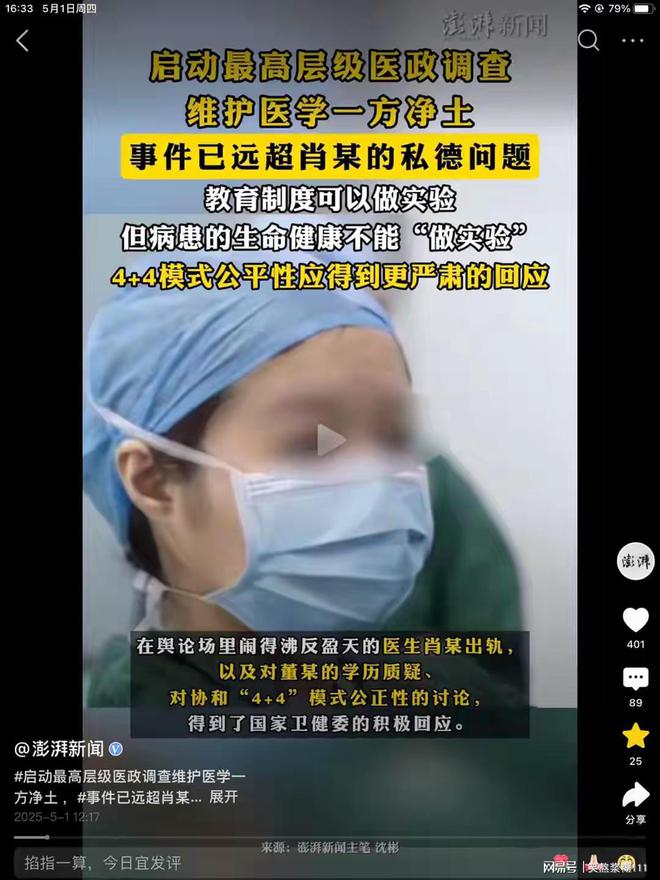660x880 pixels.
Task: Open the @澎湃新闻 profile name
Action: tap(60, 748)
